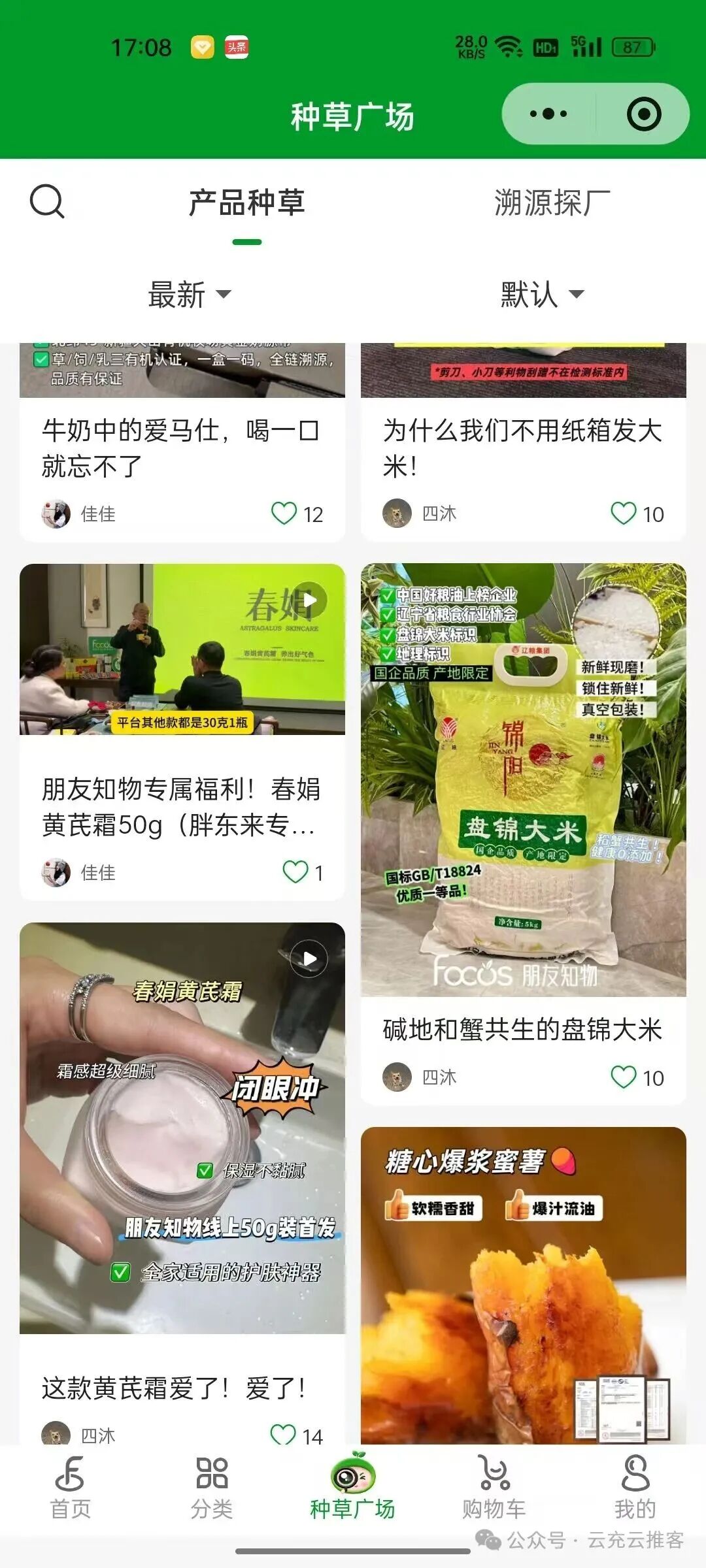
Task: Like the 牛奶中的爱马仕 post heart
Action: pyautogui.click(x=285, y=514)
